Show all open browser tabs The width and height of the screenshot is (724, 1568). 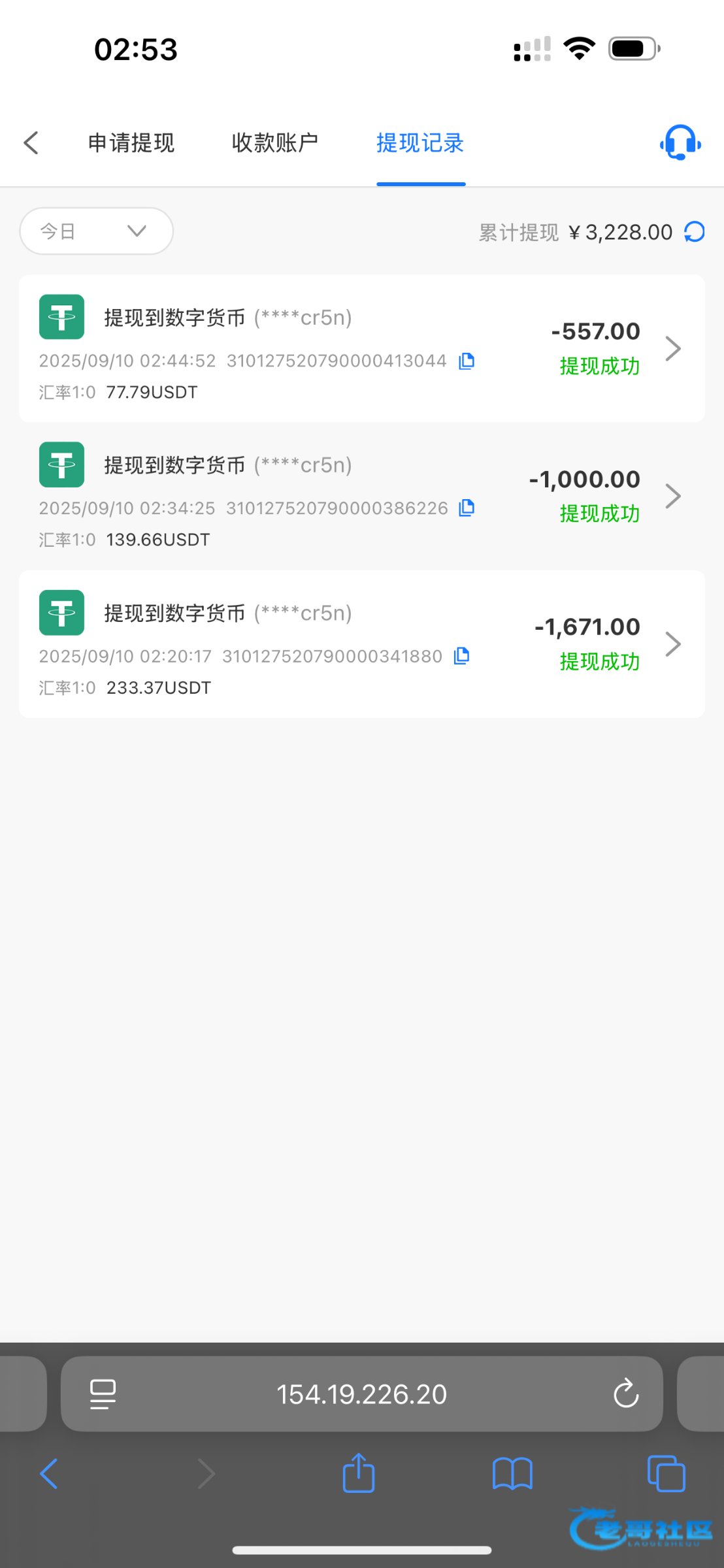[x=666, y=1475]
